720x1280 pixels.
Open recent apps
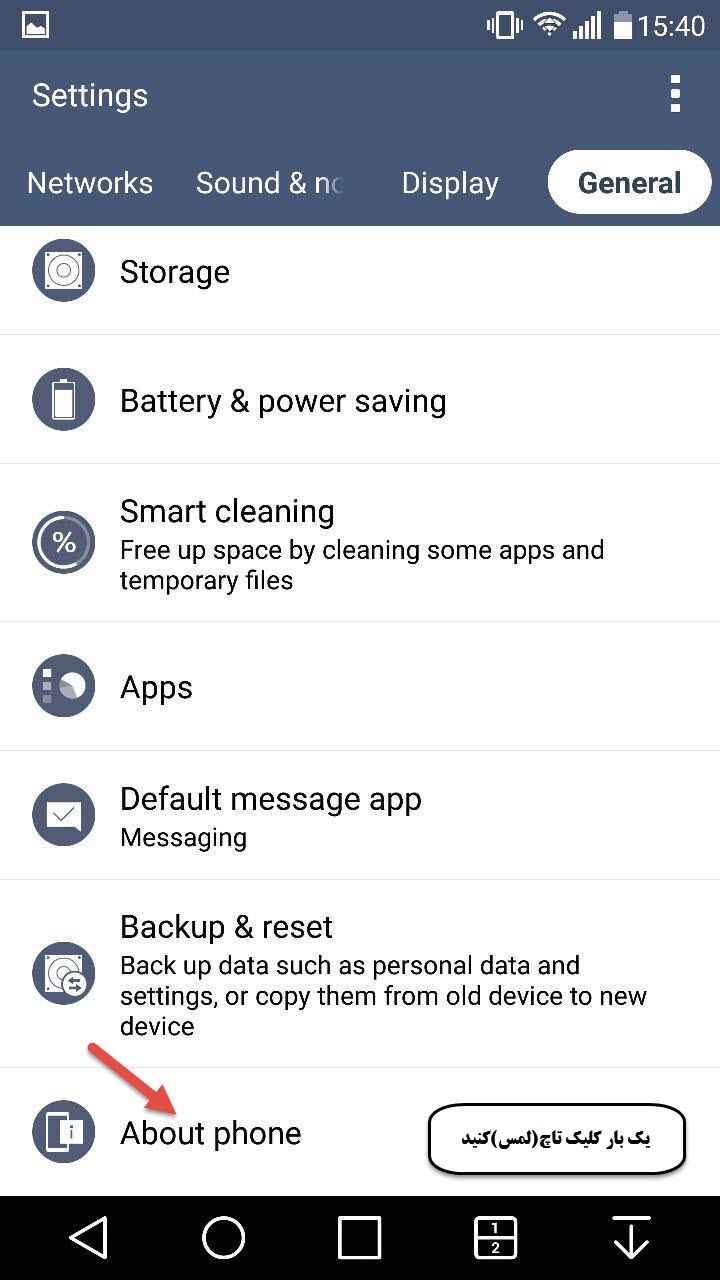(x=359, y=1238)
